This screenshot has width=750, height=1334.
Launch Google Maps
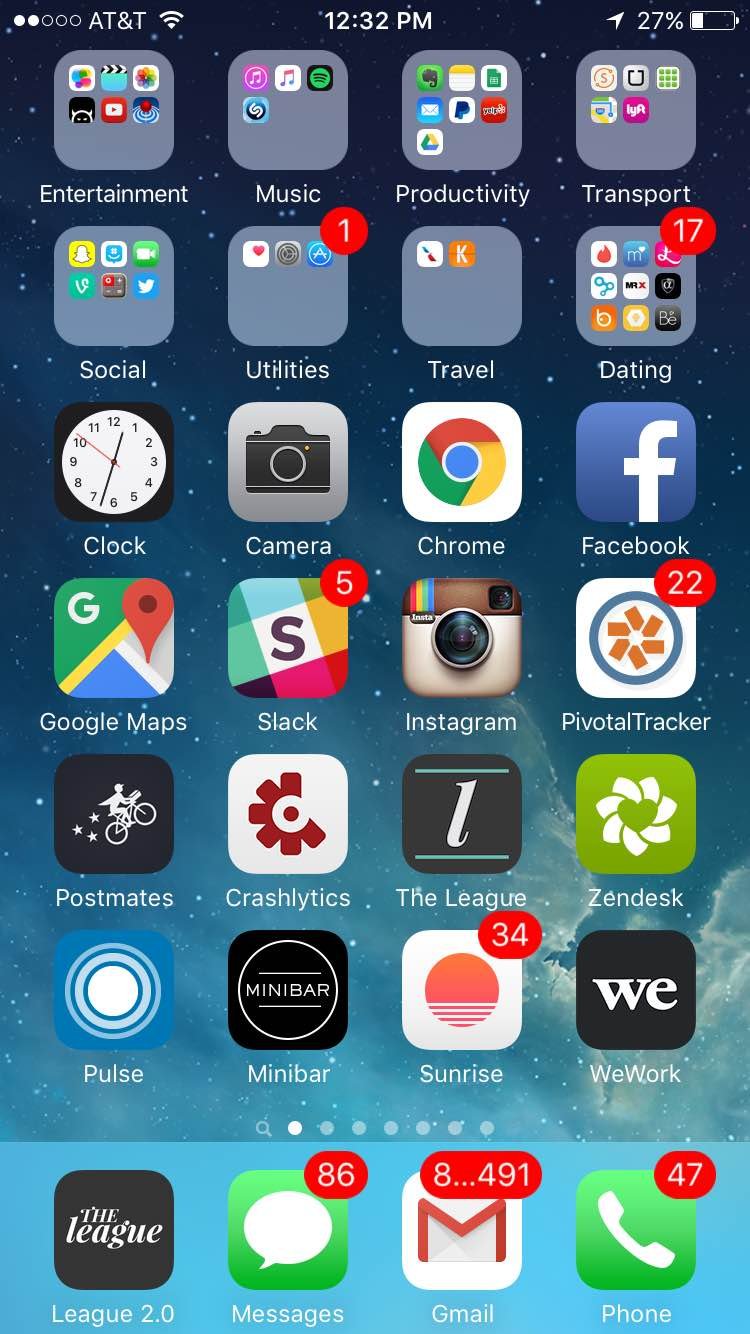pyautogui.click(x=113, y=638)
